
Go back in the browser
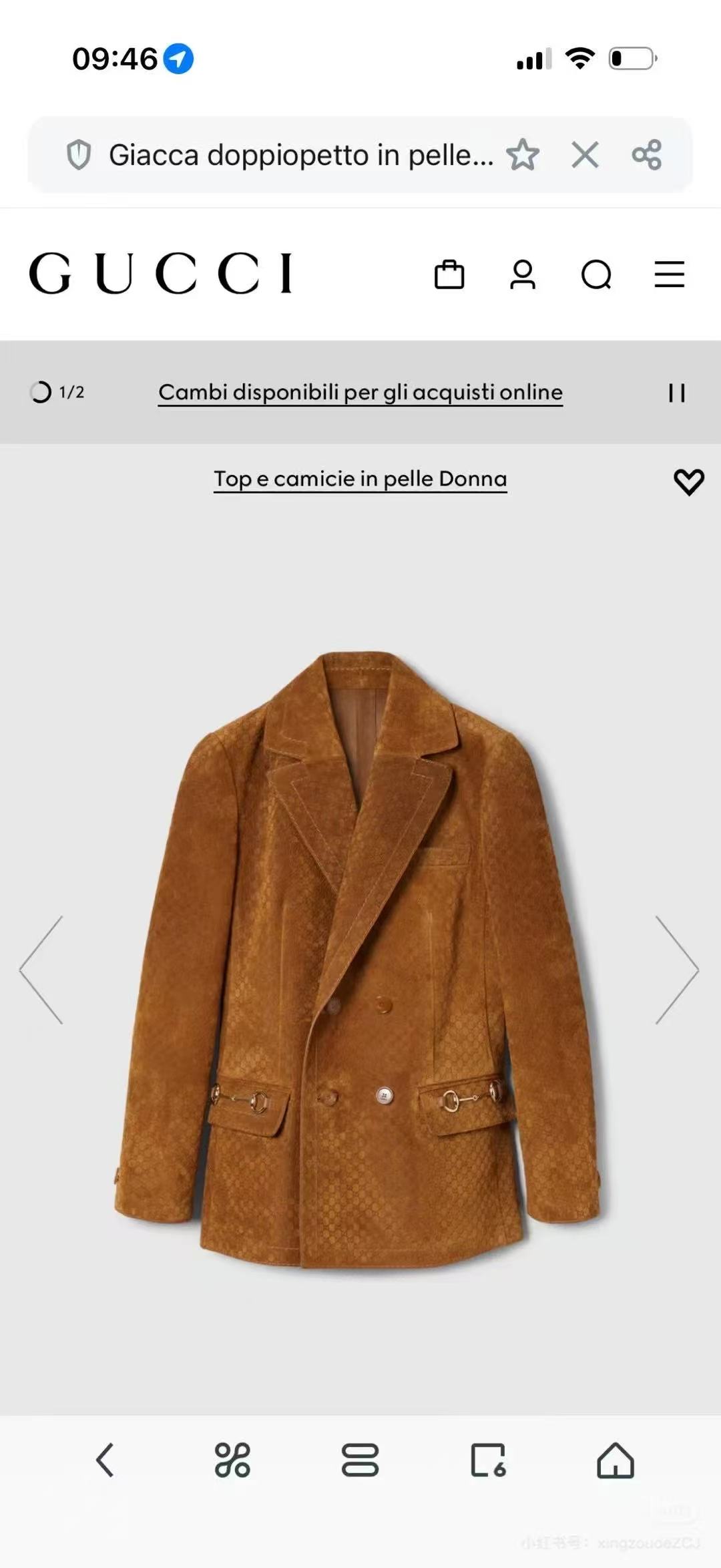pos(105,1459)
